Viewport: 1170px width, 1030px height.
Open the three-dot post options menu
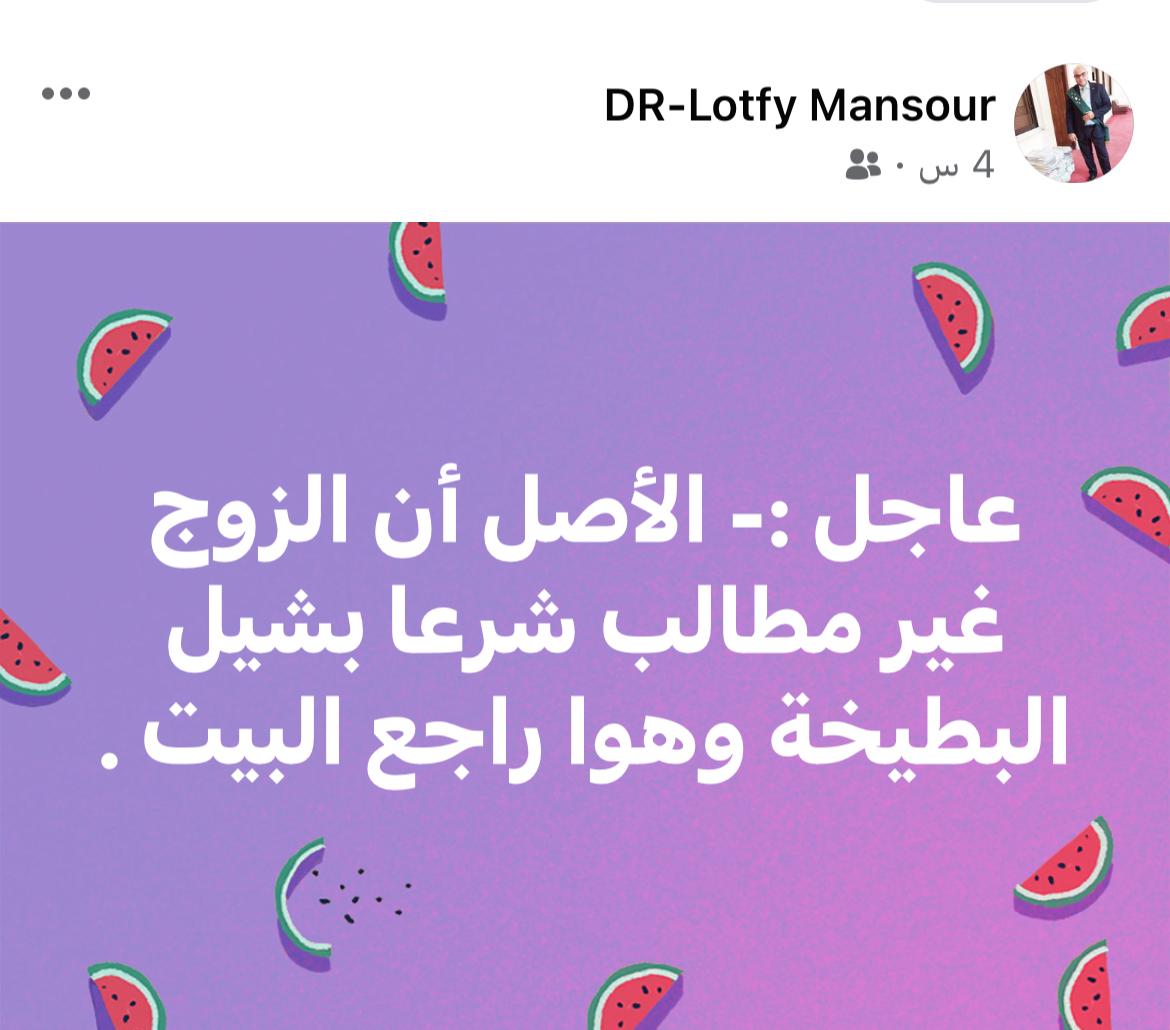(66, 94)
